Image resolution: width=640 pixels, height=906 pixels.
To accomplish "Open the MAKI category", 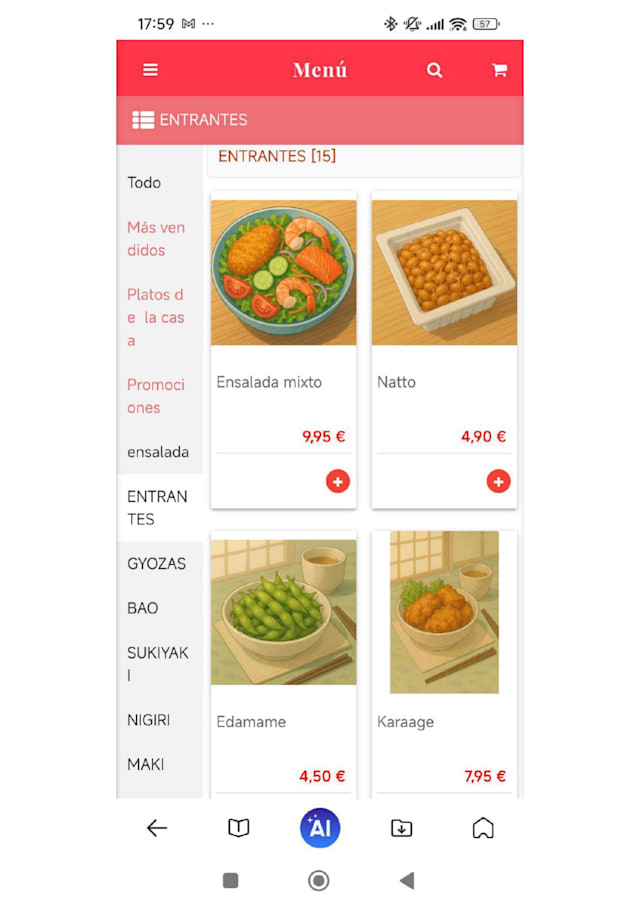I will pyautogui.click(x=146, y=764).
